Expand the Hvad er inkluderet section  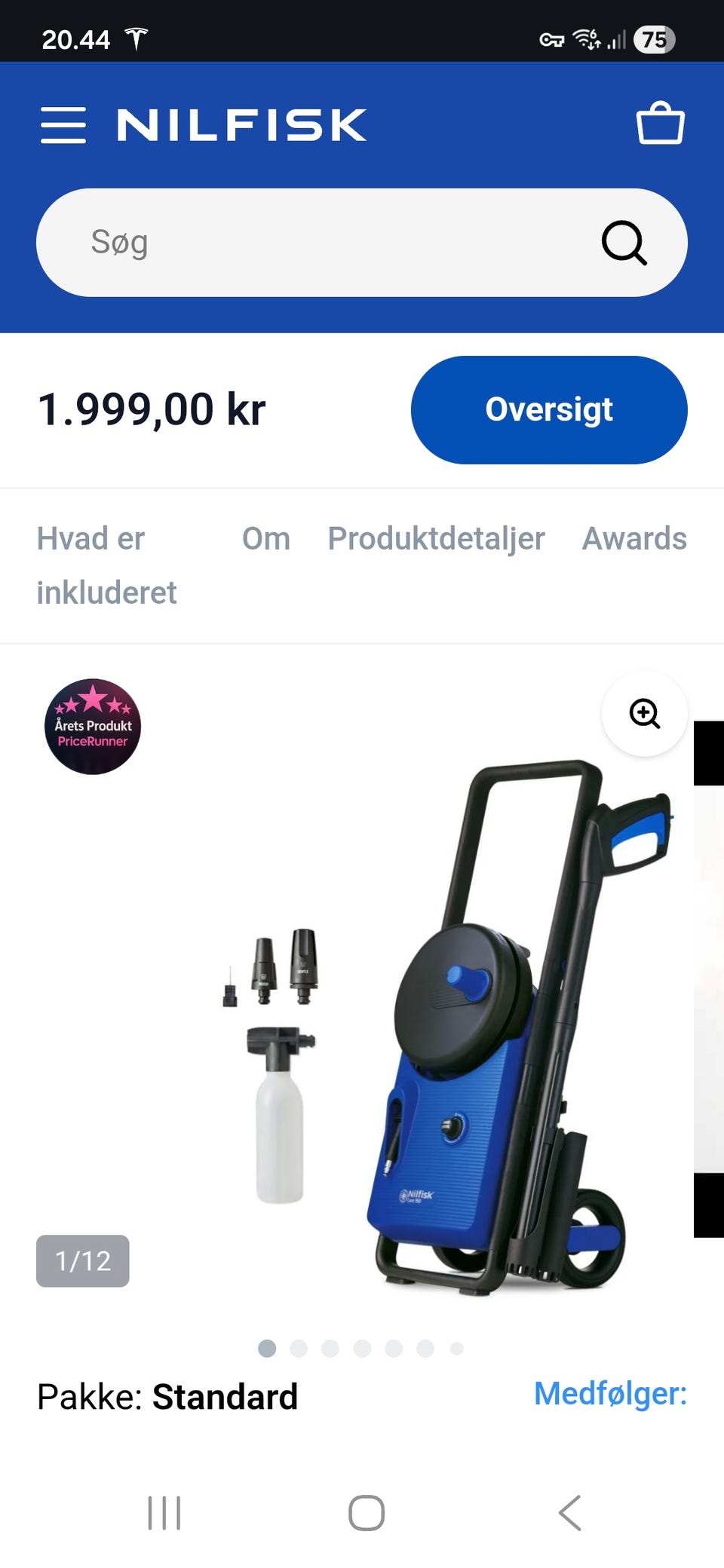106,564
